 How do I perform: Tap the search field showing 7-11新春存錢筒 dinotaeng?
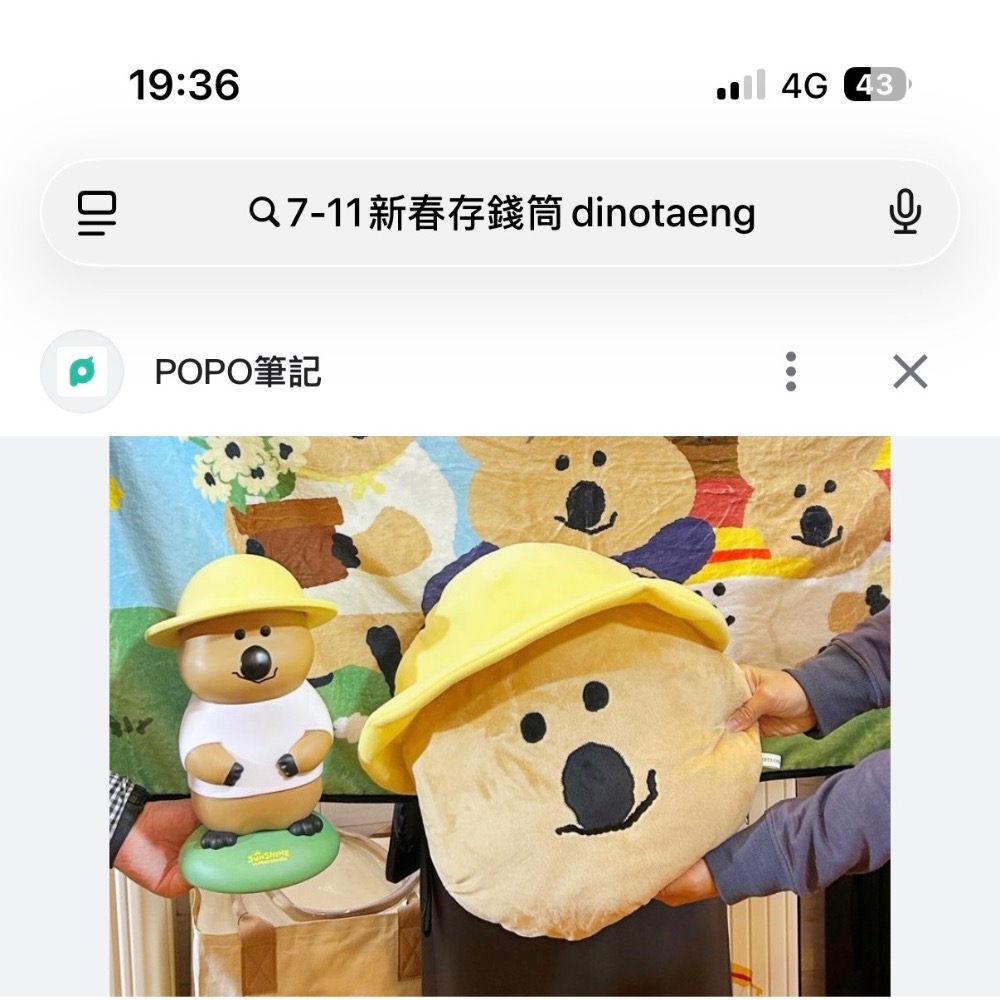point(502,213)
